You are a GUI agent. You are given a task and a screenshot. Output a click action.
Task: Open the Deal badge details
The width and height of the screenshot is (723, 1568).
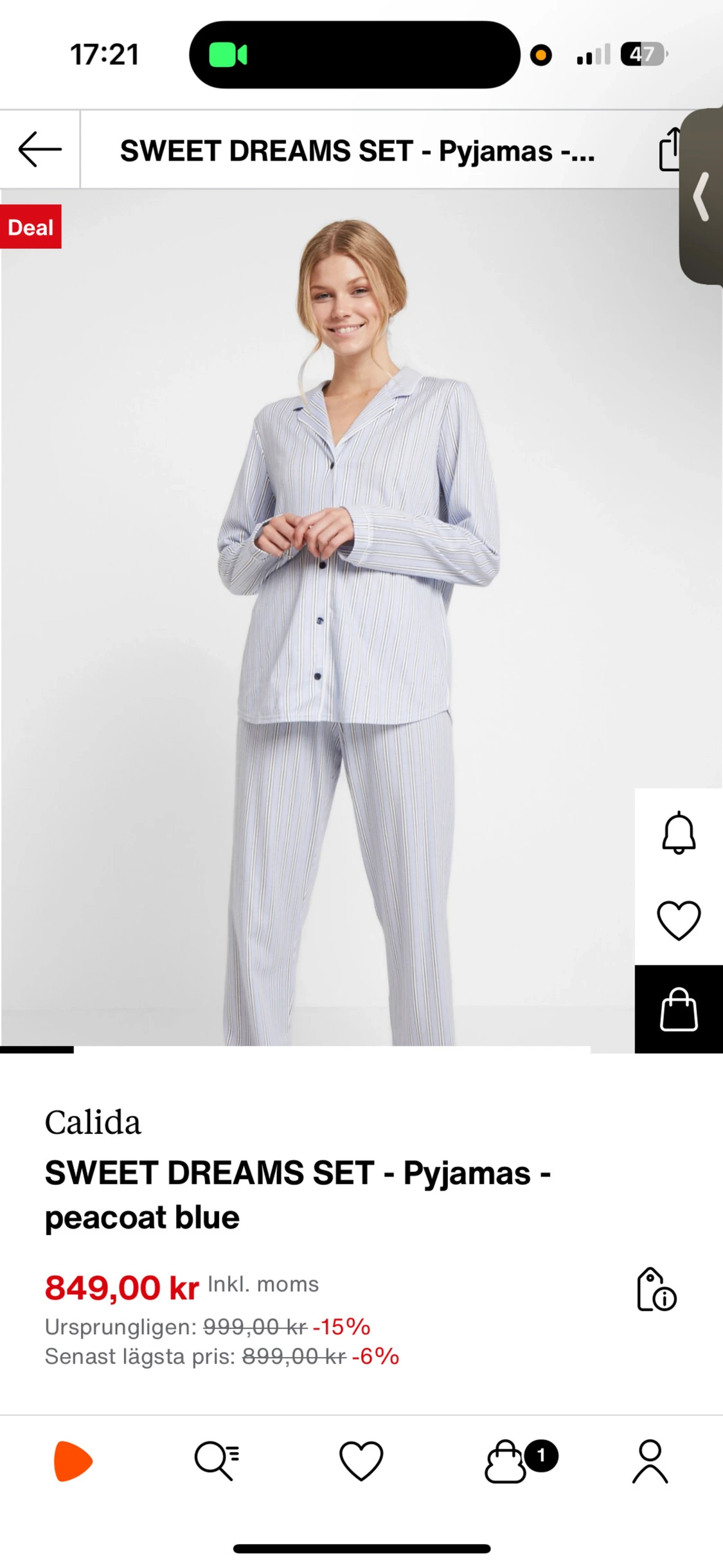tap(30, 227)
